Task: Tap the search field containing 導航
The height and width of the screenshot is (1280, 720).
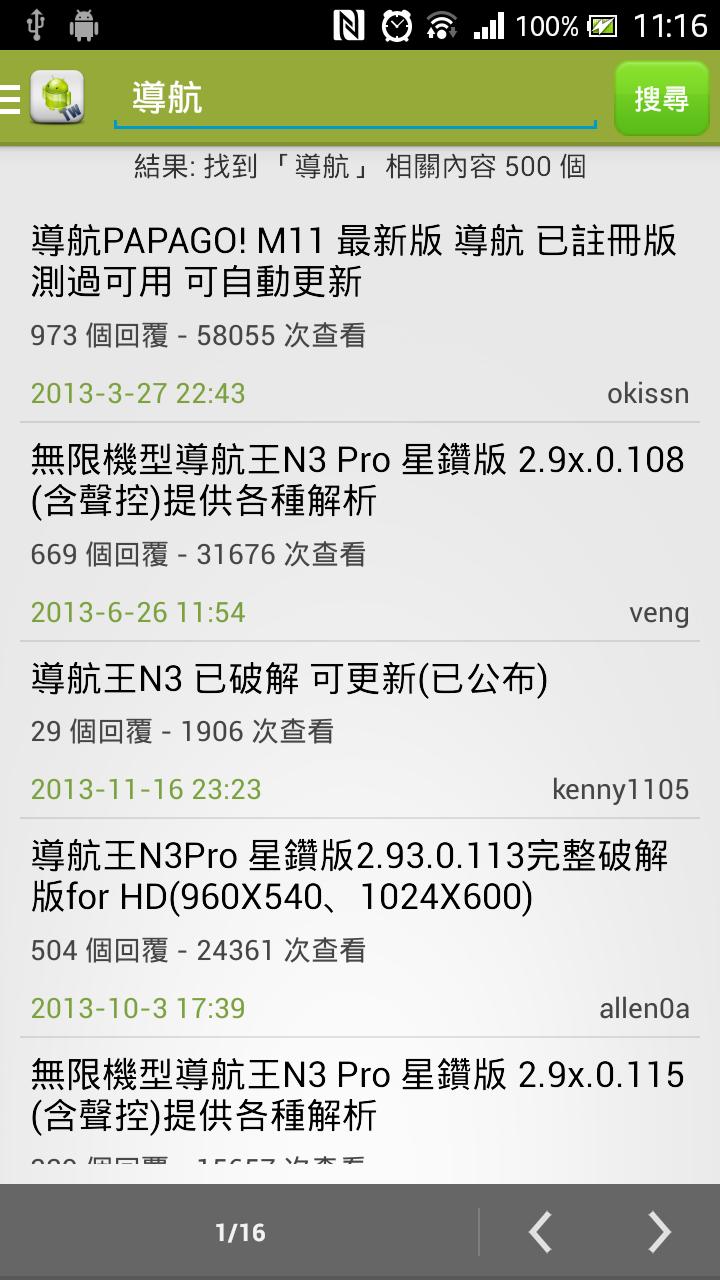Action: 355,99
